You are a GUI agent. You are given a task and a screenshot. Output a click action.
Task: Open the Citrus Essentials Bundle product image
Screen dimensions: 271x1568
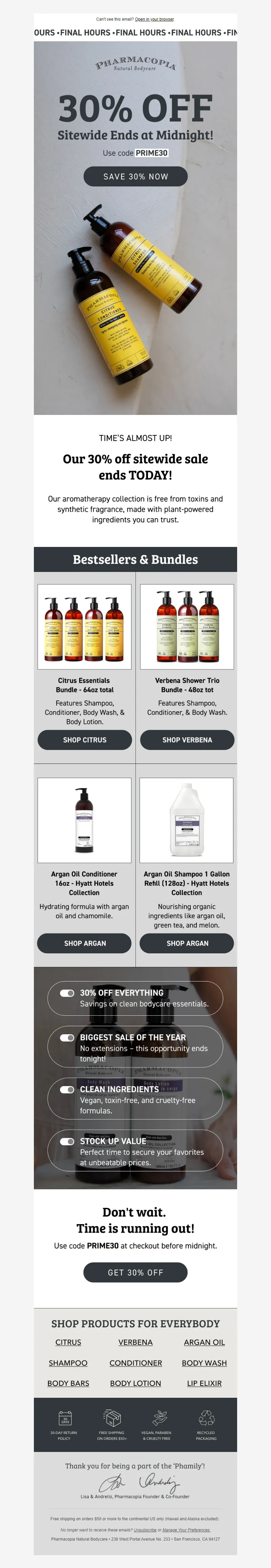click(x=85, y=626)
